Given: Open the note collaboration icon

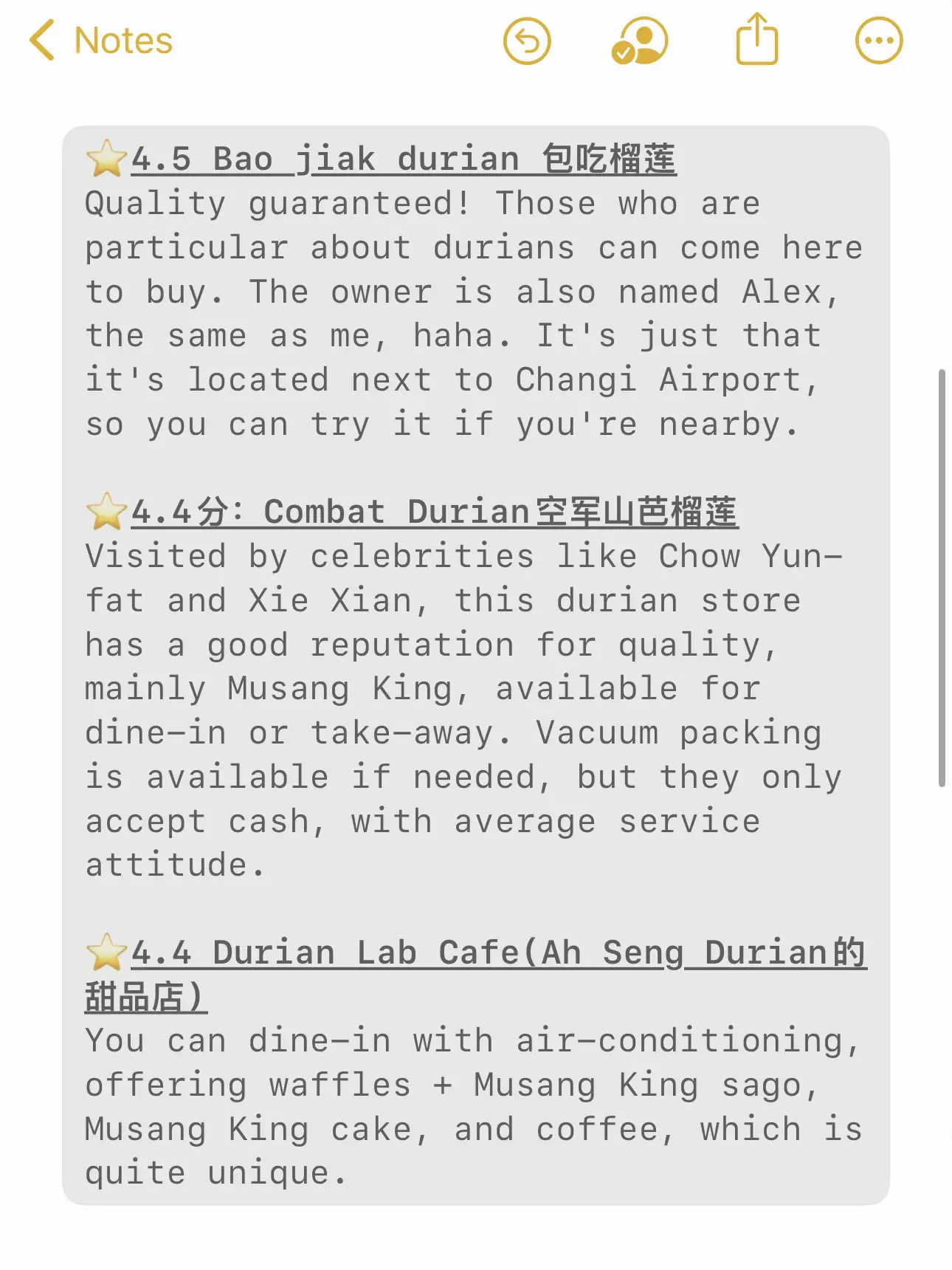Looking at the screenshot, I should (639, 41).
